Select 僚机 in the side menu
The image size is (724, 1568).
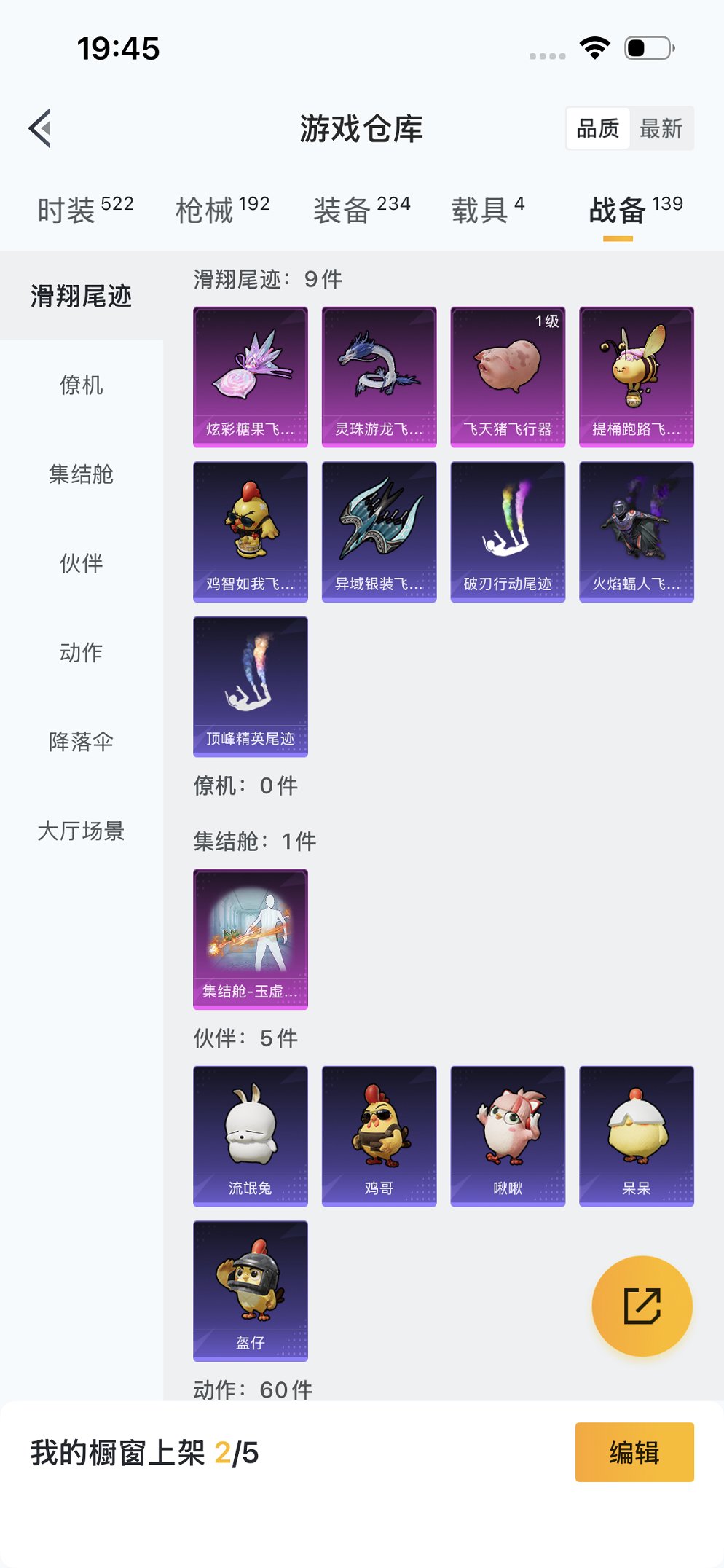[81, 385]
